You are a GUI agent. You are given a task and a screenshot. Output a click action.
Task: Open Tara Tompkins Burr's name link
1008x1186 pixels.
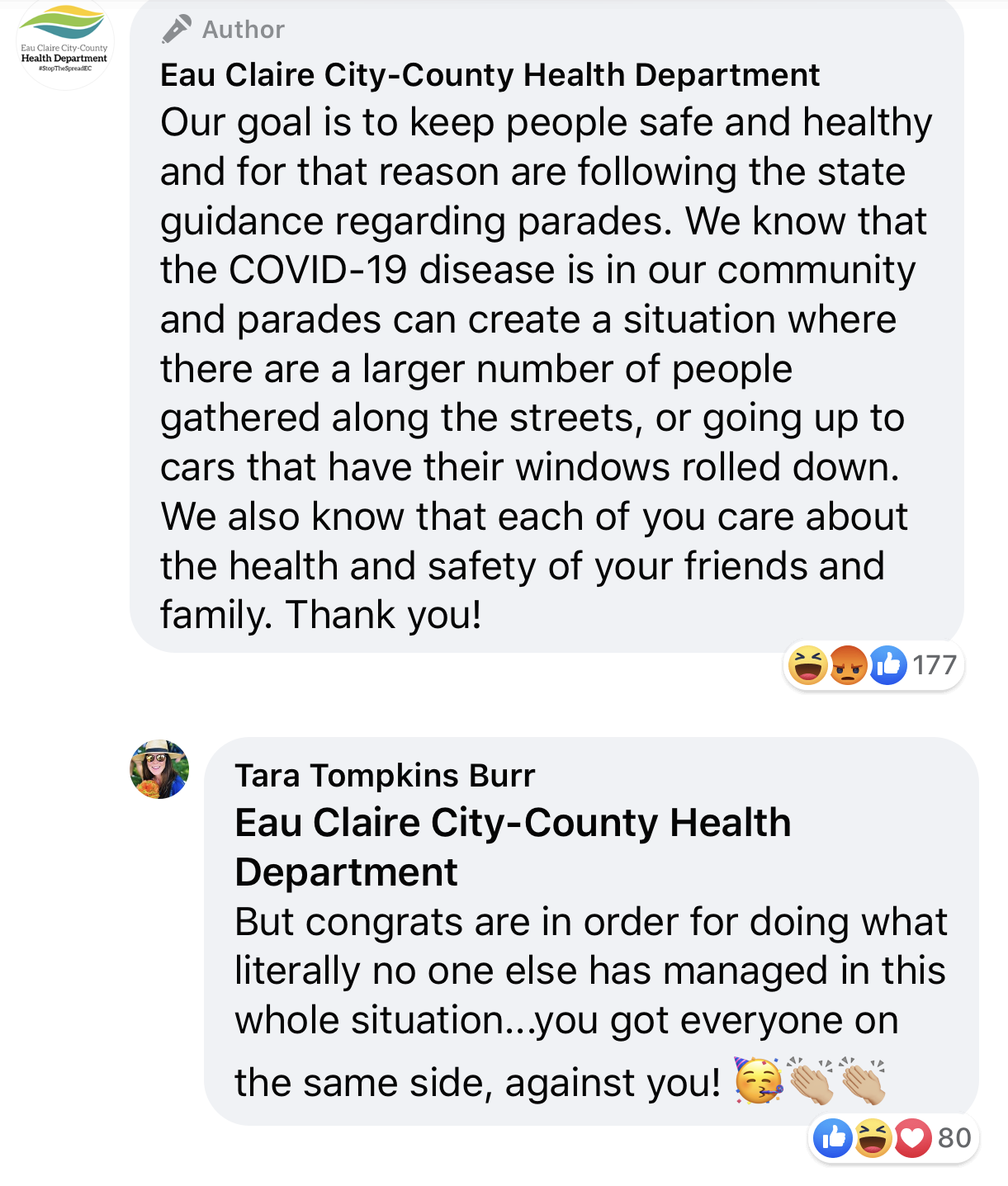click(x=385, y=776)
